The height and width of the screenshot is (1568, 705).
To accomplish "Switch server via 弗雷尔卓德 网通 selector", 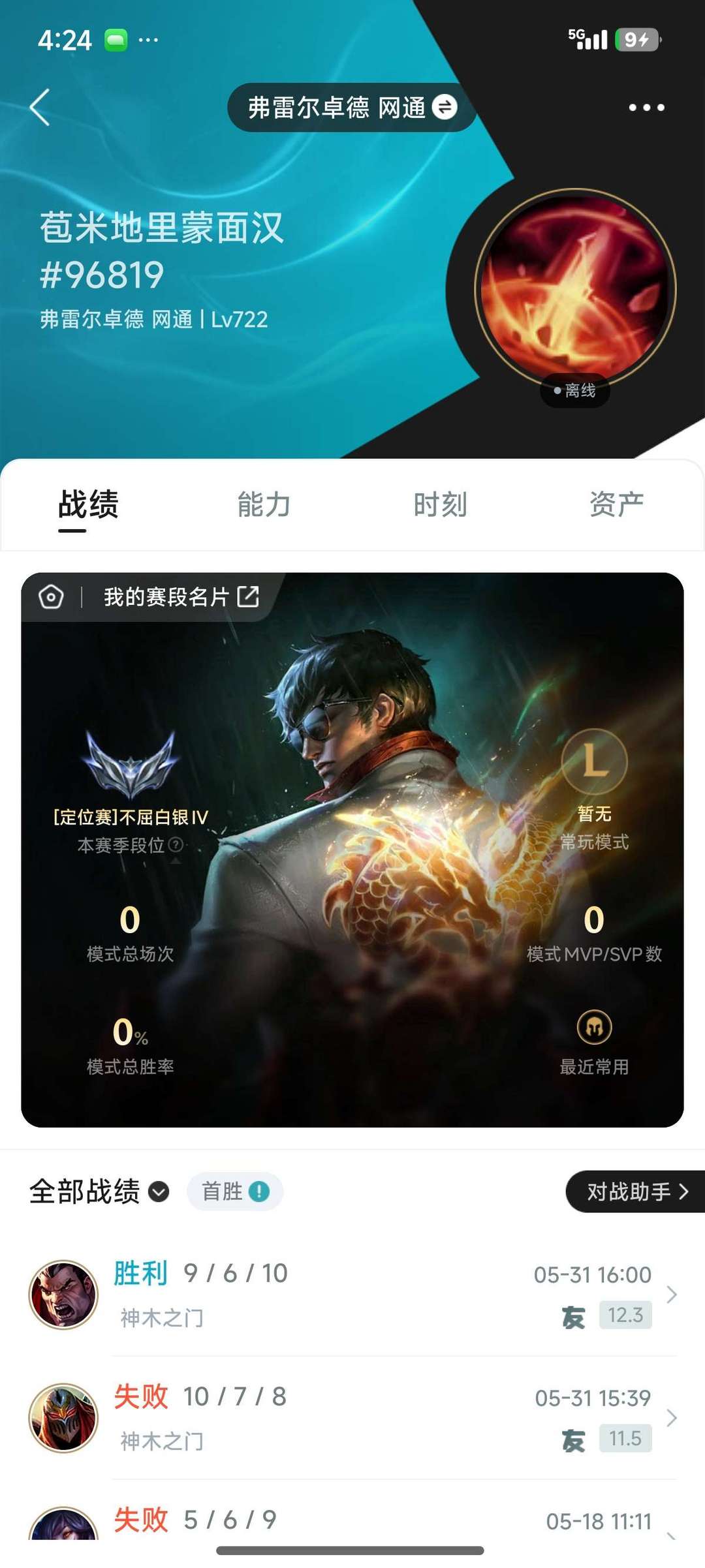I will (x=352, y=107).
